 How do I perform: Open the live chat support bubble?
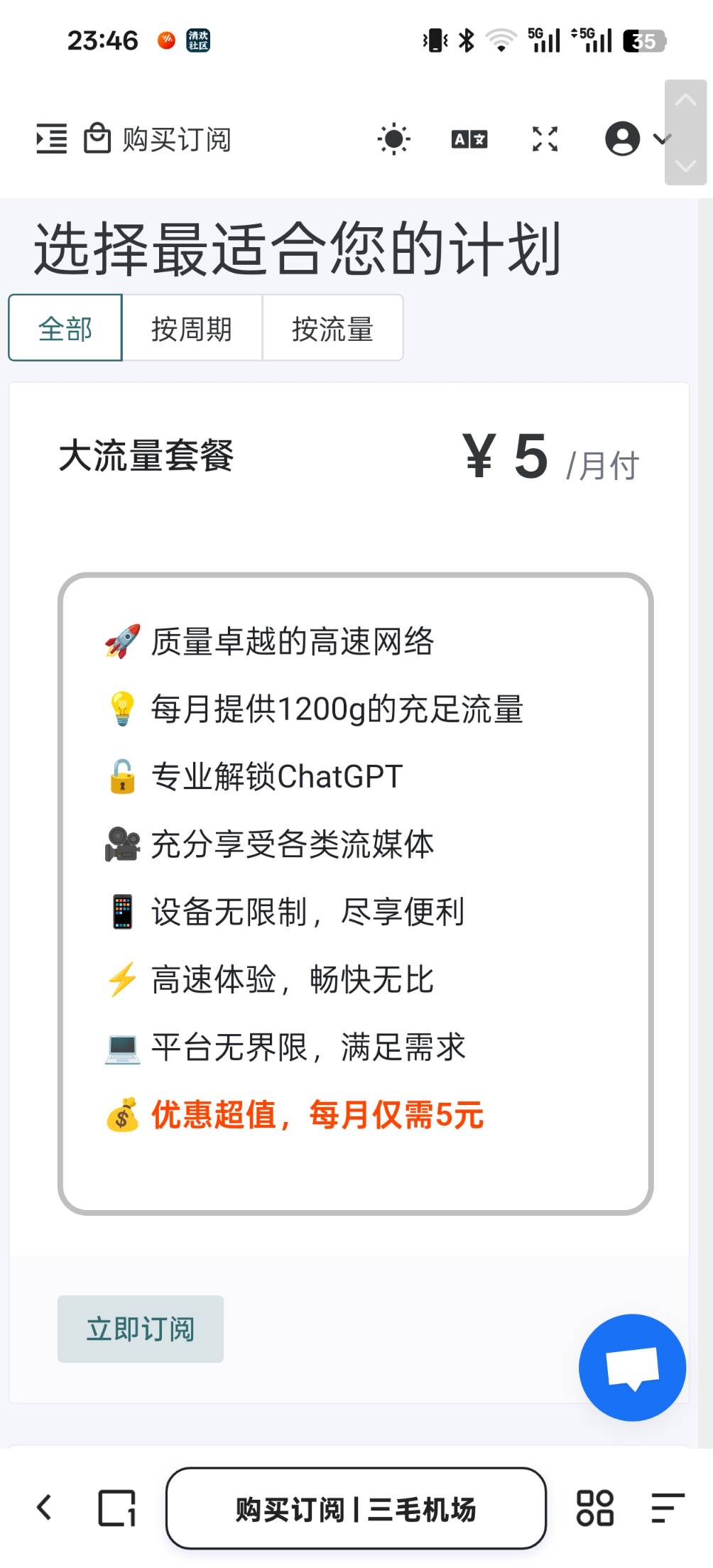coord(632,1367)
